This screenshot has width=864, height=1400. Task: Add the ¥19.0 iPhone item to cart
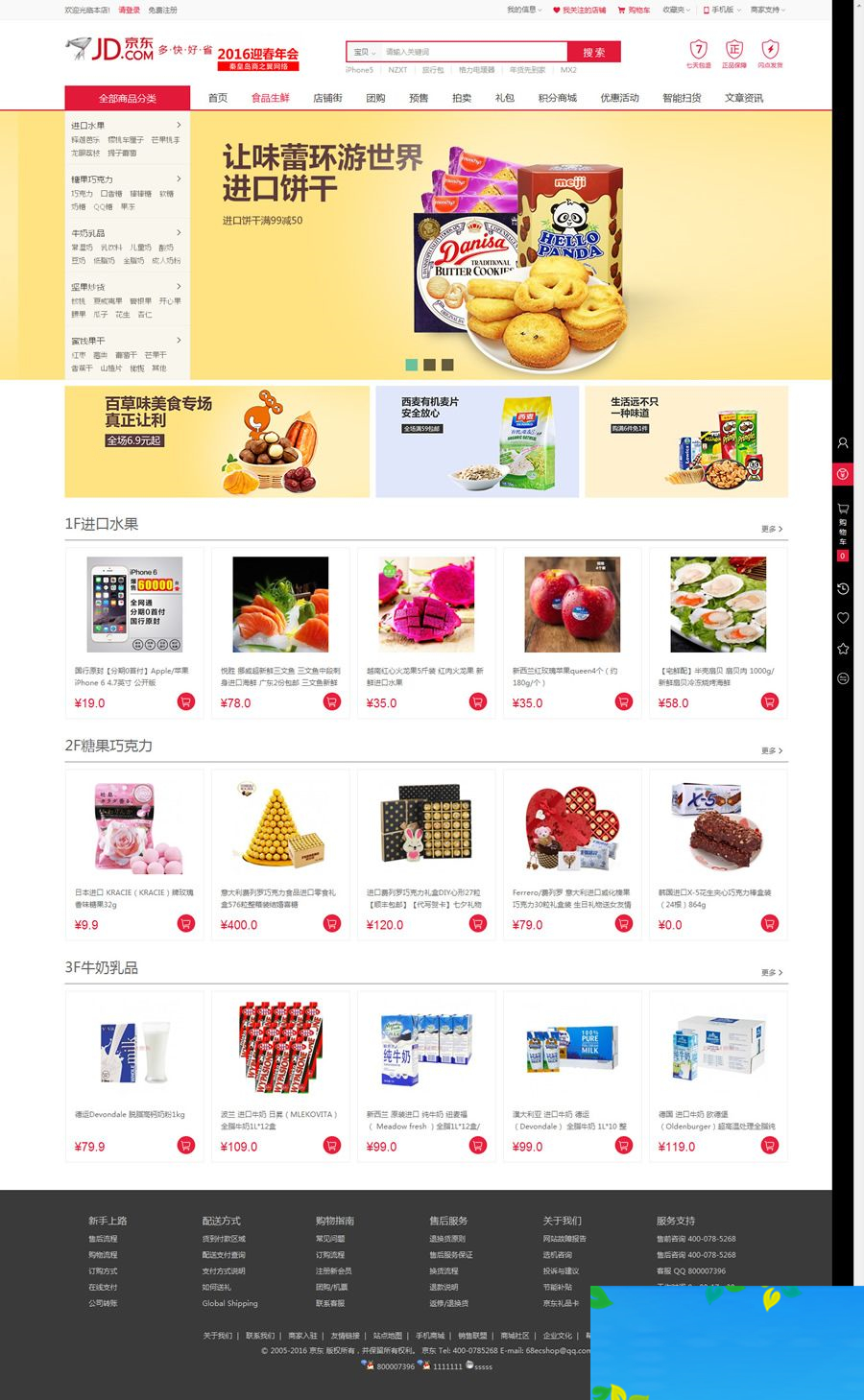point(185,702)
